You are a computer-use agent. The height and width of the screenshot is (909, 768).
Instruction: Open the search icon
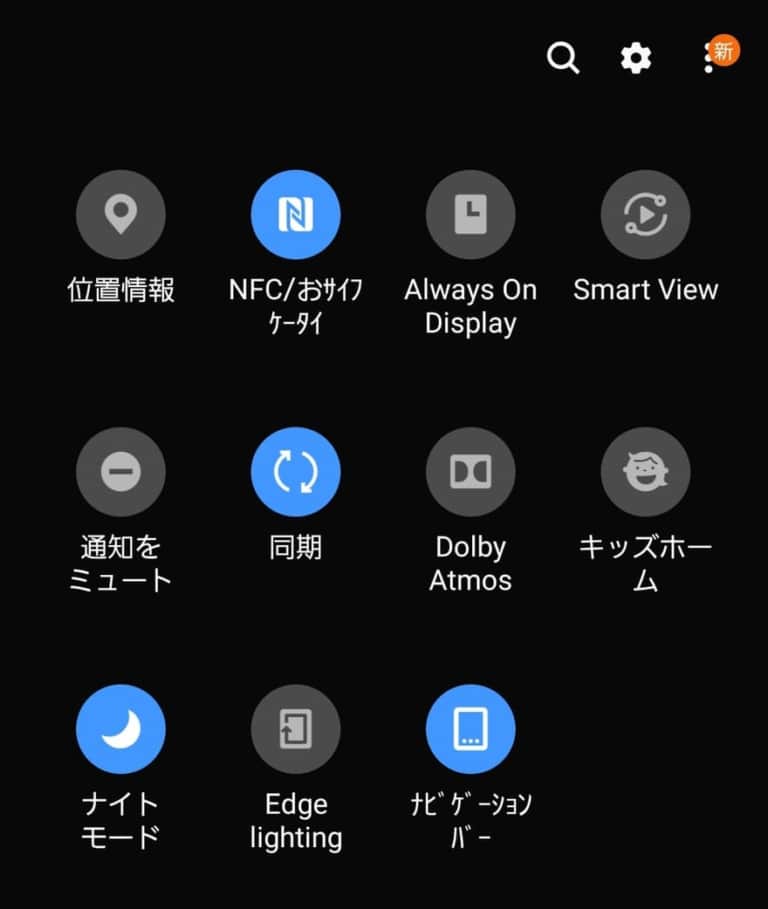[x=563, y=58]
